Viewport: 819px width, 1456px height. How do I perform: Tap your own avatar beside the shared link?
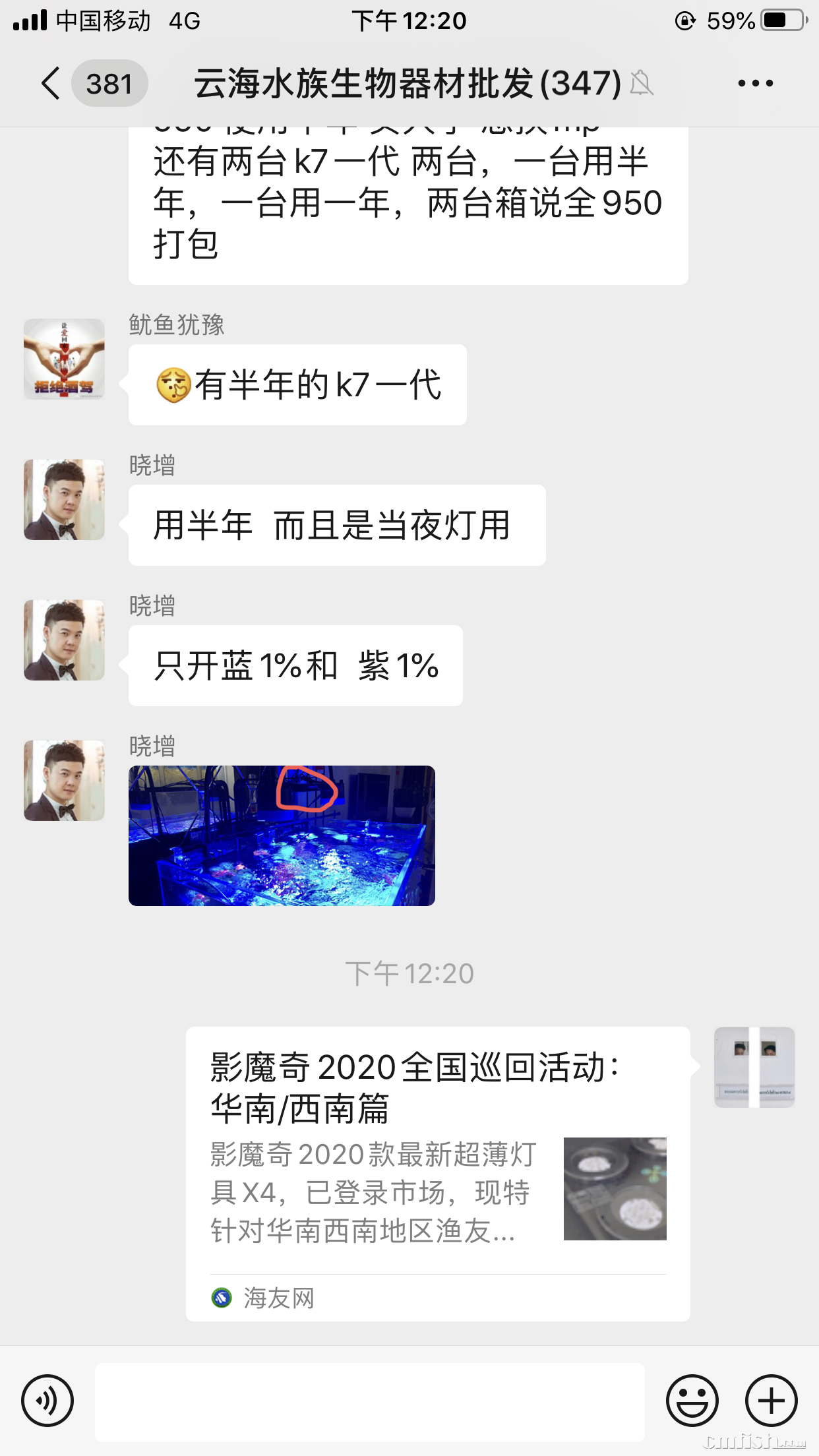[754, 1067]
